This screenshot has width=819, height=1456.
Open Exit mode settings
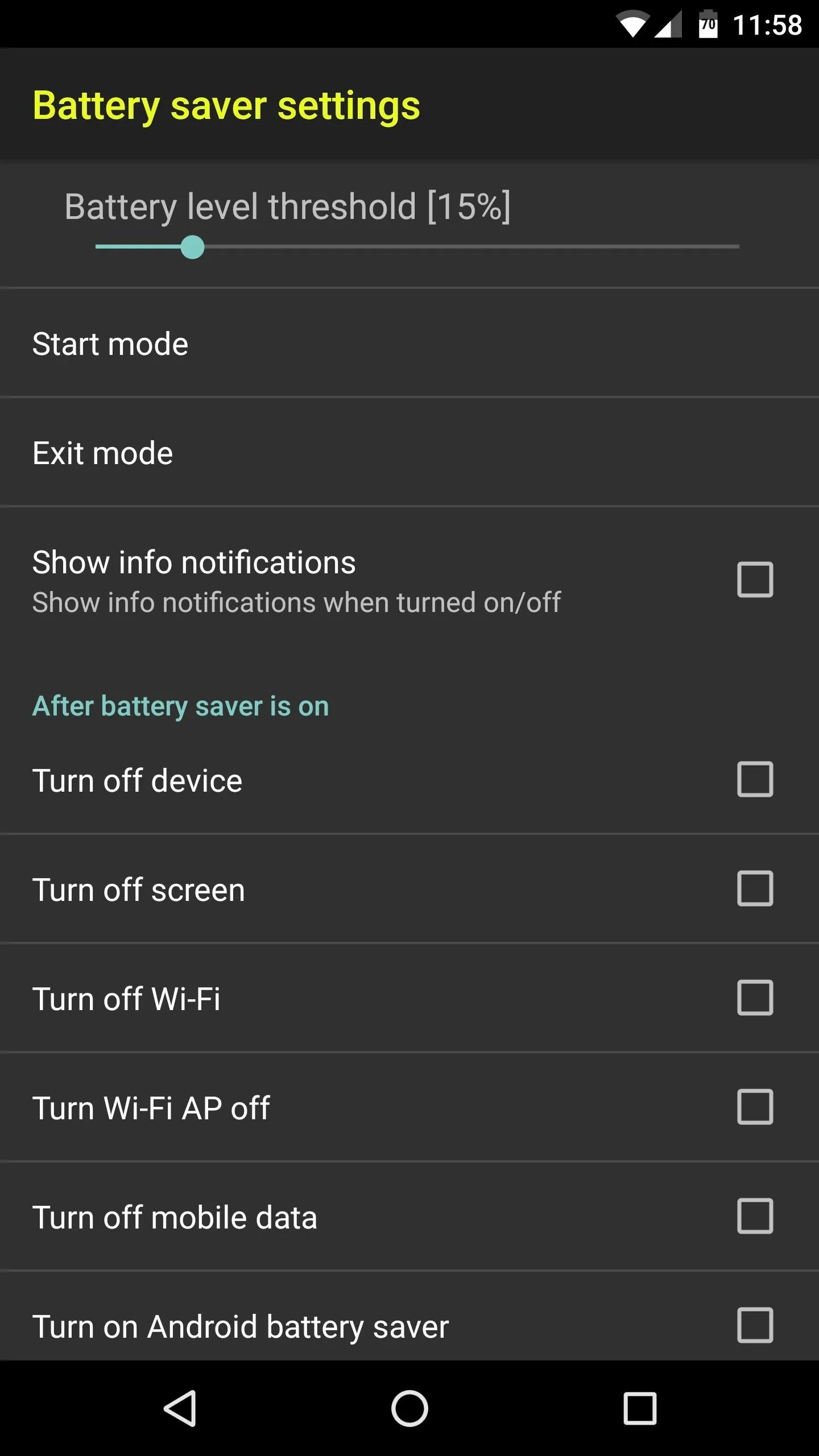(x=409, y=453)
